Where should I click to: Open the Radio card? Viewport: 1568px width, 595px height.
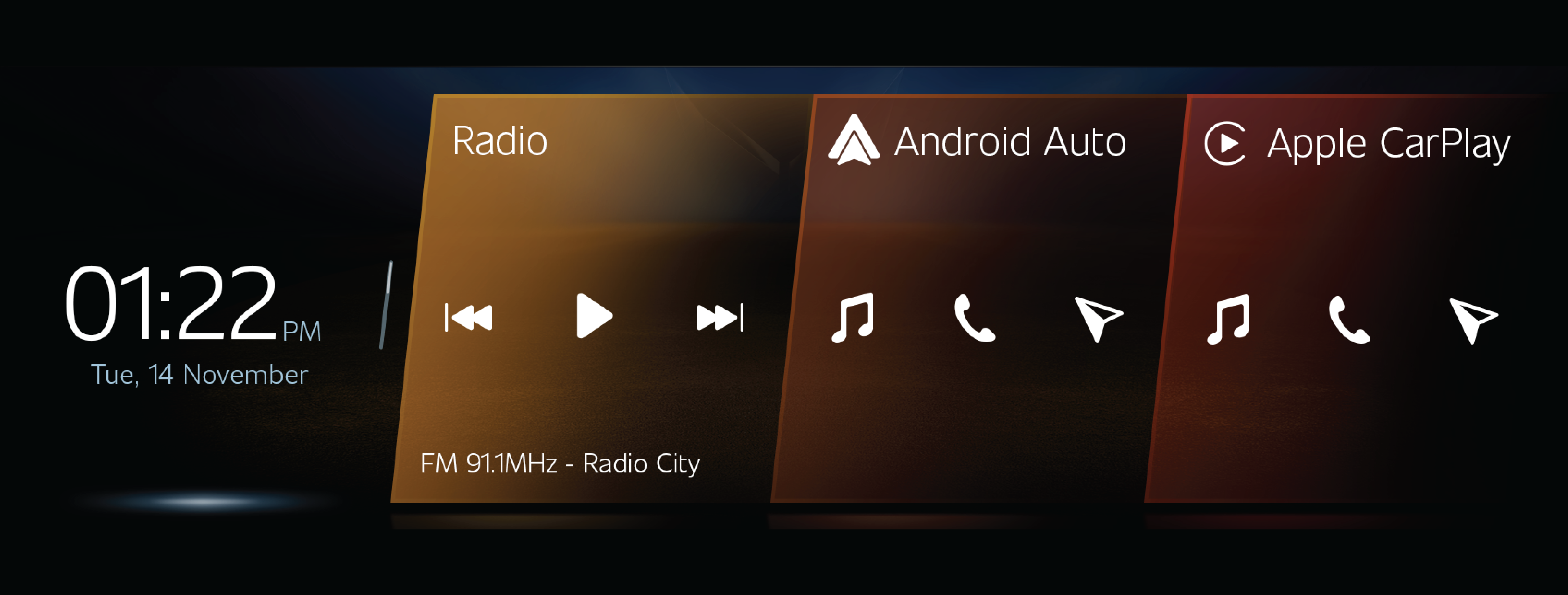(500, 141)
